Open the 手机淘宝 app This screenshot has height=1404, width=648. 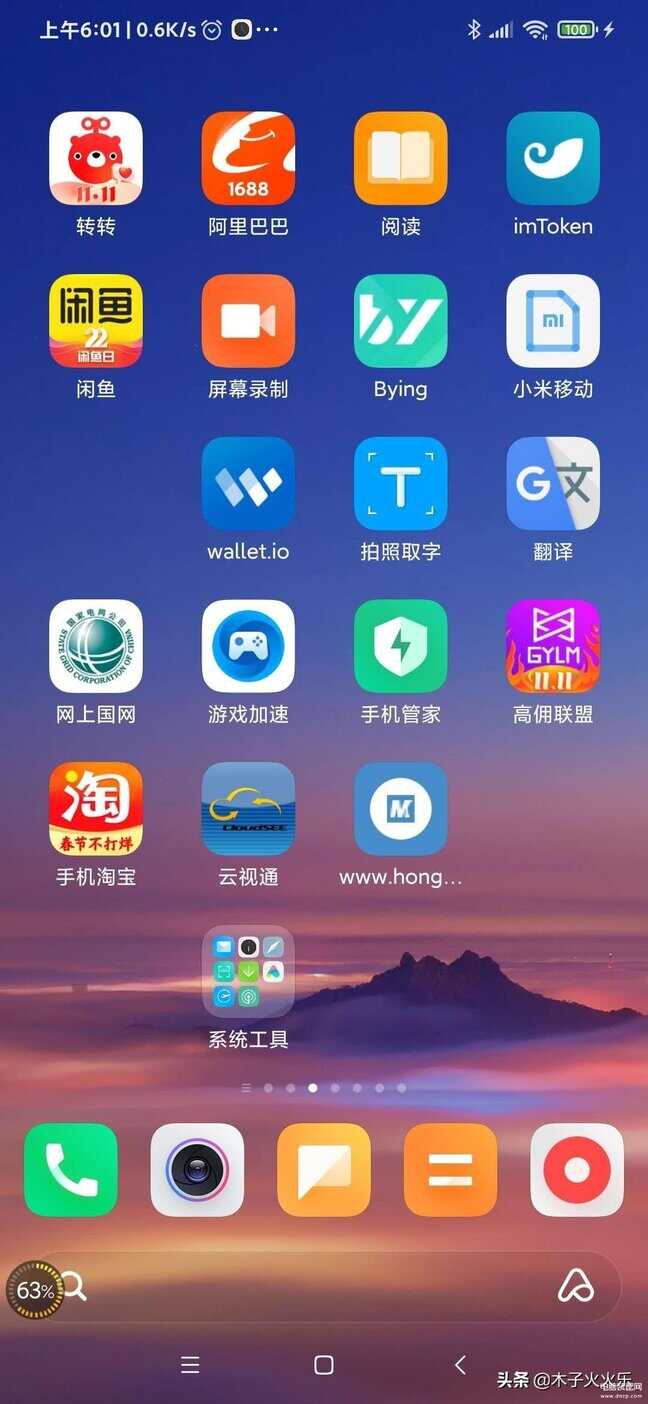96,808
